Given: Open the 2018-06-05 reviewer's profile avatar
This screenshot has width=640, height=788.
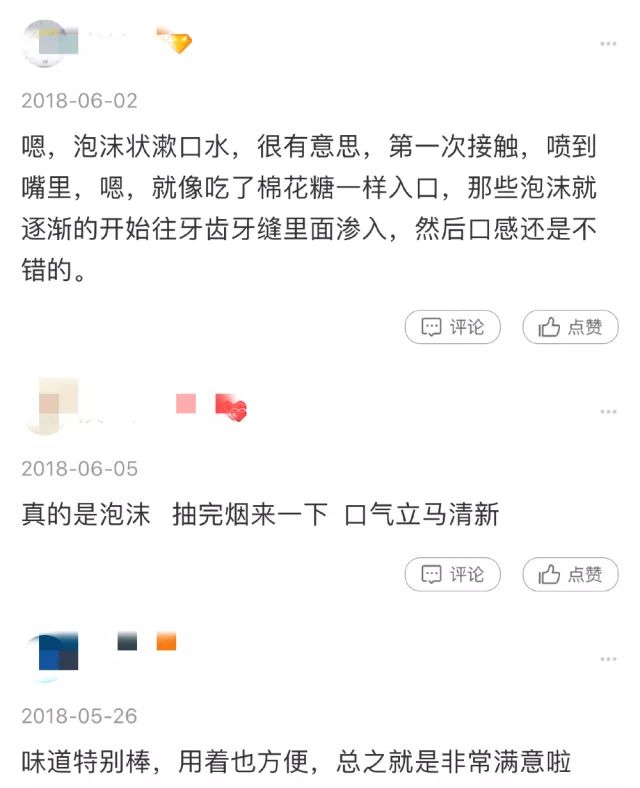Looking at the screenshot, I should click(47, 407).
